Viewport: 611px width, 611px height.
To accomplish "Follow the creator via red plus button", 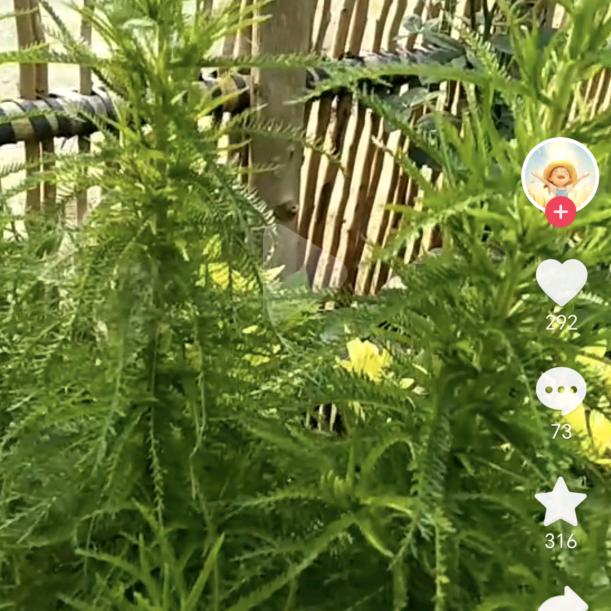I will pos(560,212).
